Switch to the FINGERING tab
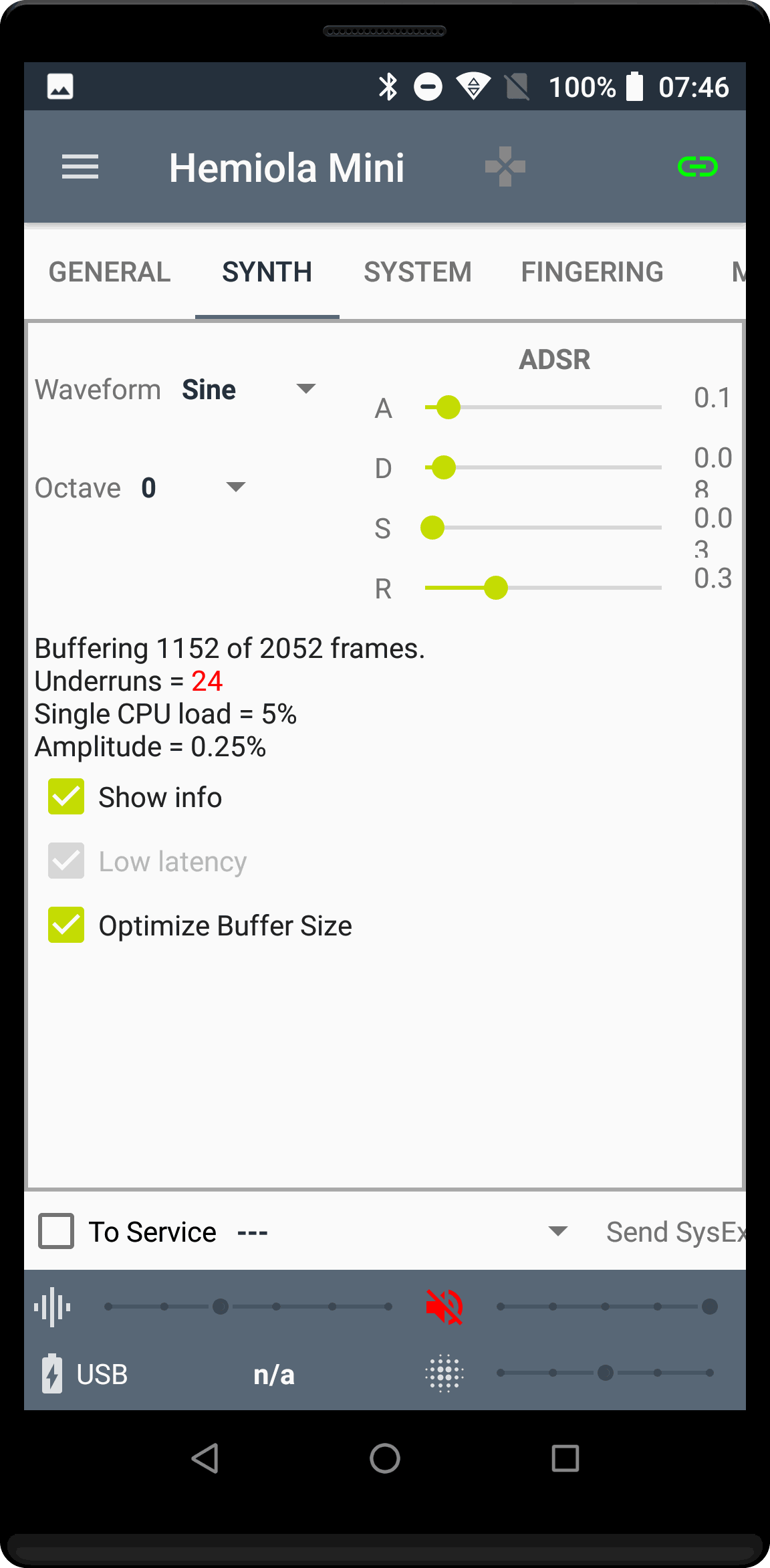The image size is (770, 1568). coord(592,272)
